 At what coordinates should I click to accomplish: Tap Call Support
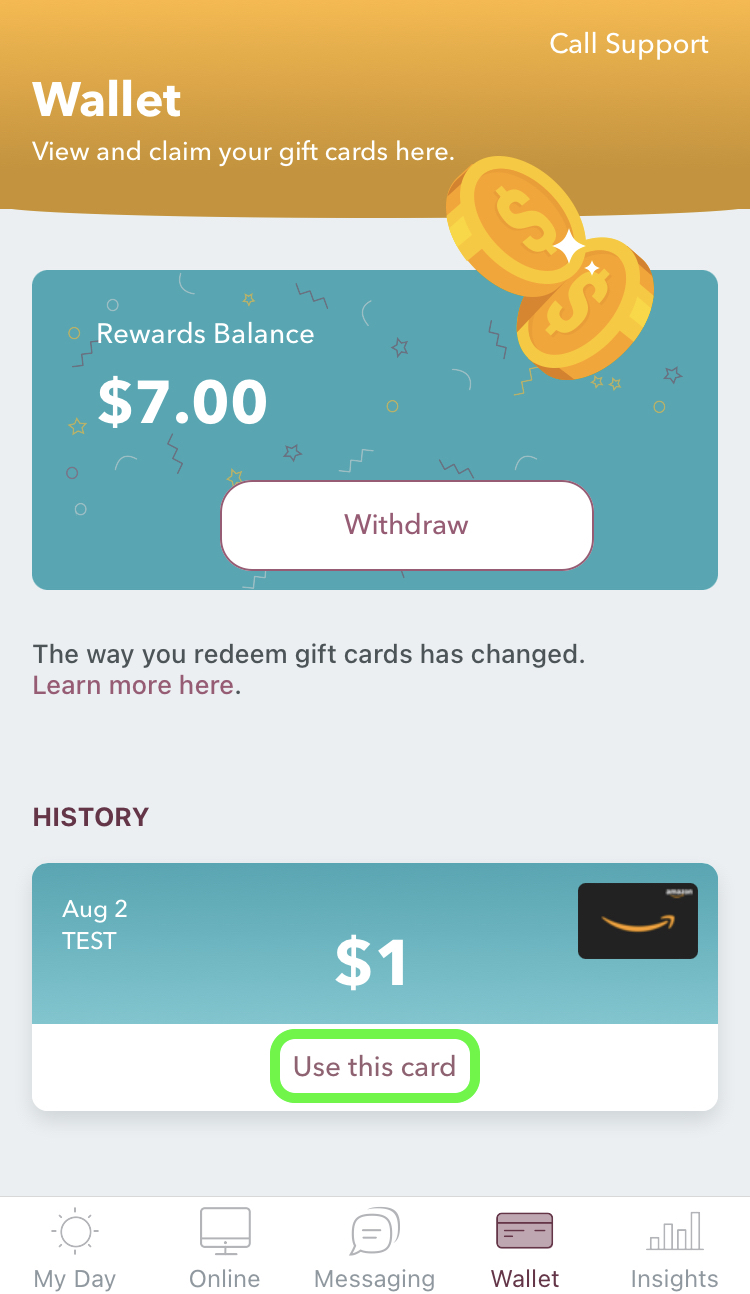pos(629,44)
